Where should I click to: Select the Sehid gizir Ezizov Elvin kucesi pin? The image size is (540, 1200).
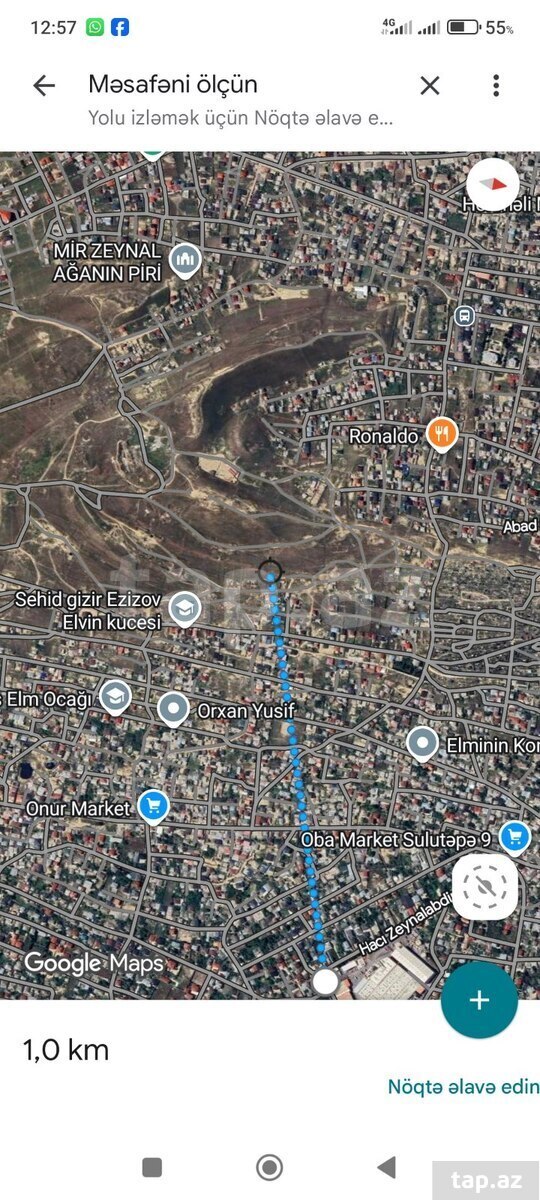point(183,608)
